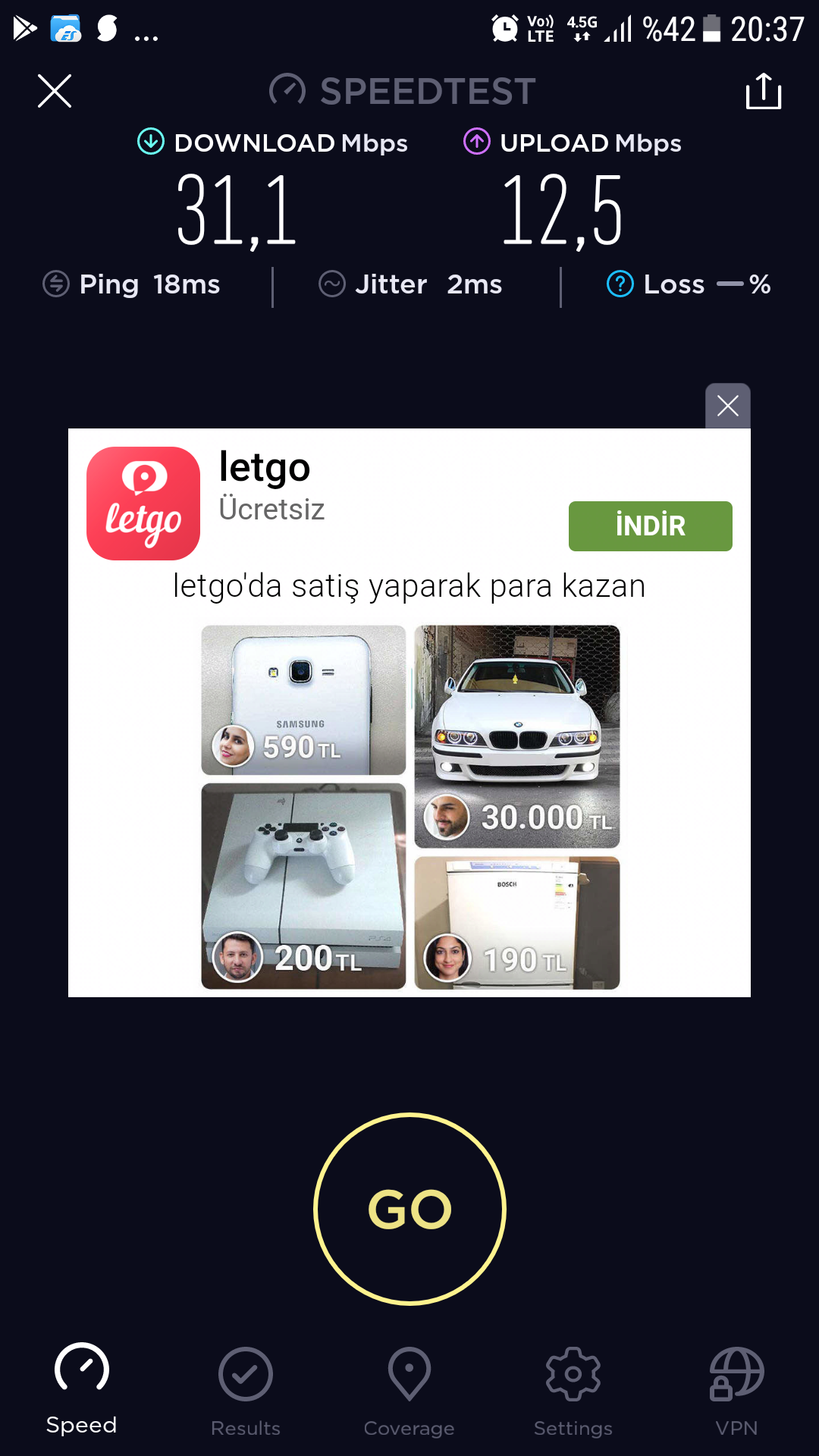Screen dimensions: 819x1456
Task: Share the speed test result
Action: point(764,91)
